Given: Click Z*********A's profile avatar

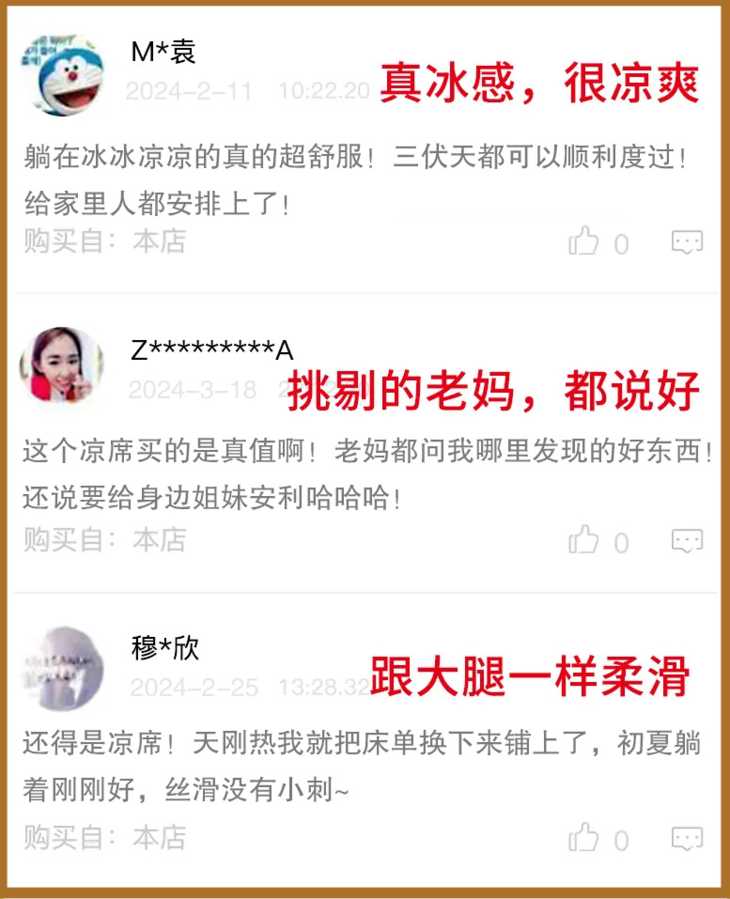Looking at the screenshot, I should [x=62, y=367].
